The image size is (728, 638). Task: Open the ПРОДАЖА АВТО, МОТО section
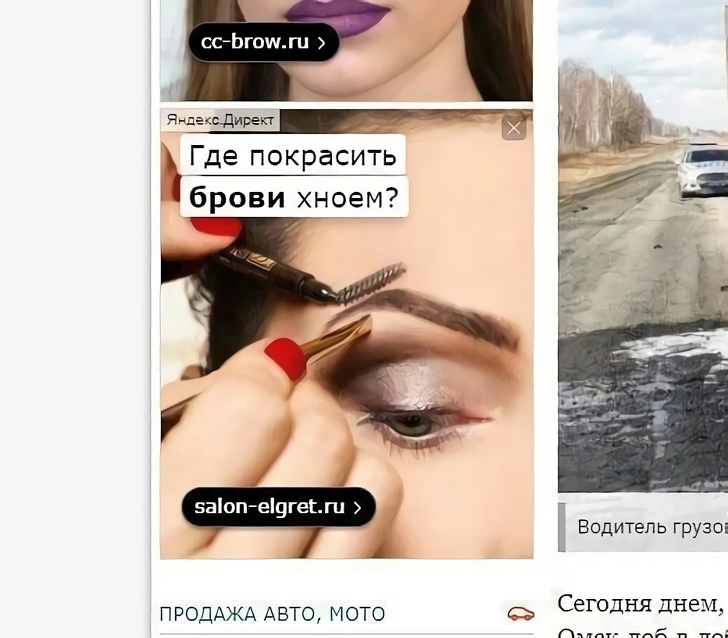(272, 614)
